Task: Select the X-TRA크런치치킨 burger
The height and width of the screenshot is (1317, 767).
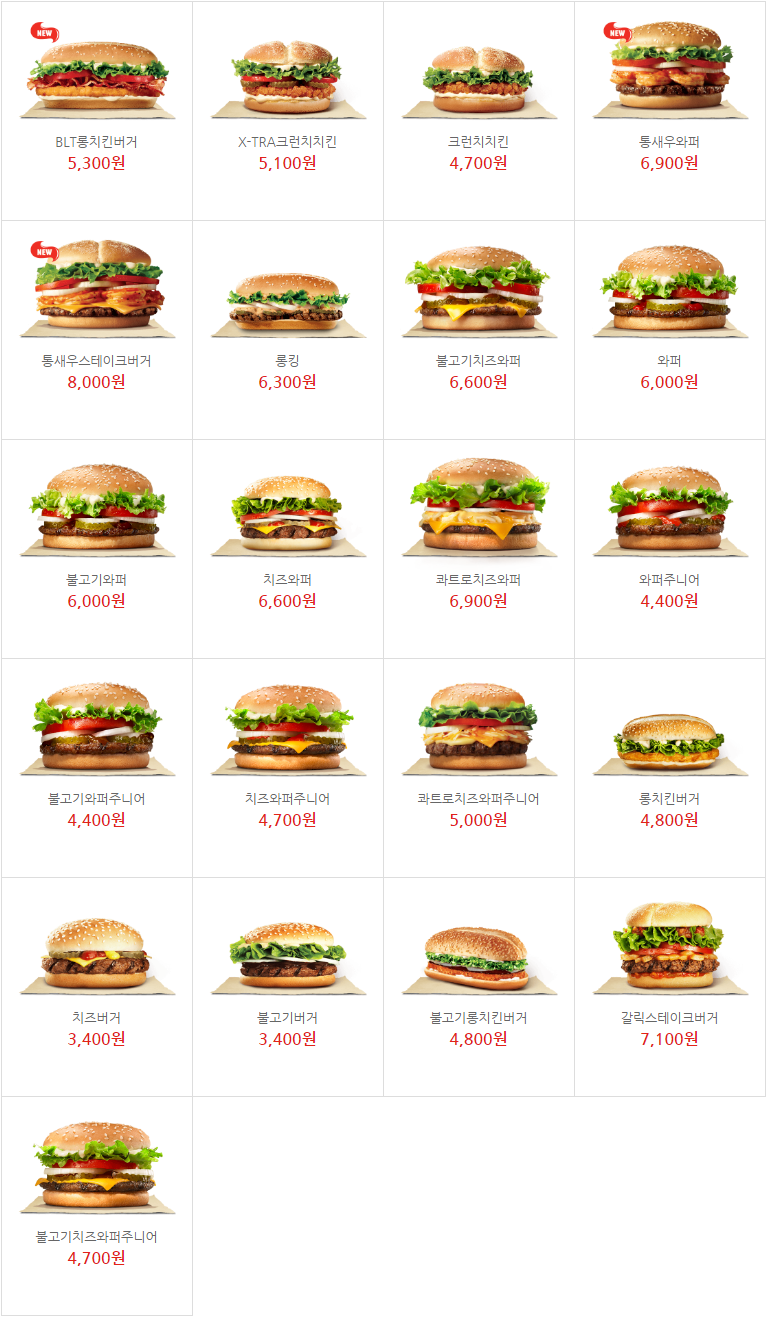Action: click(288, 111)
